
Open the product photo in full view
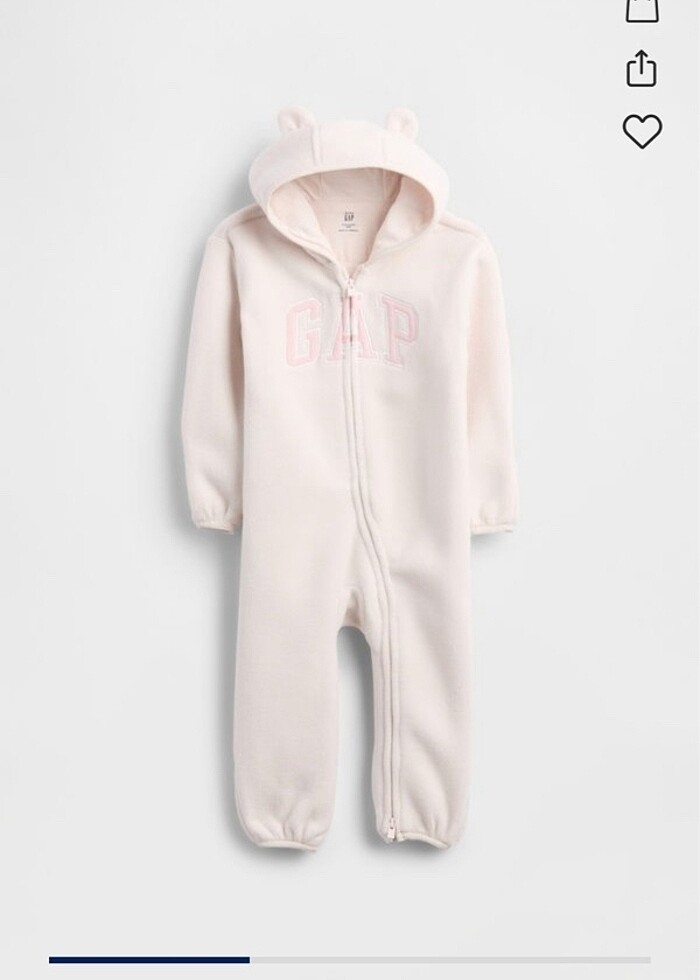click(350, 480)
